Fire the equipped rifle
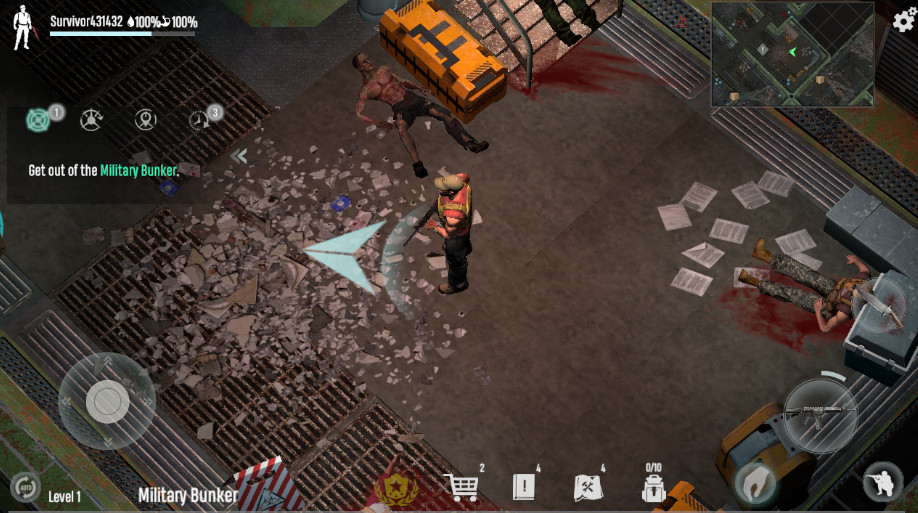The image size is (918, 513). point(820,413)
